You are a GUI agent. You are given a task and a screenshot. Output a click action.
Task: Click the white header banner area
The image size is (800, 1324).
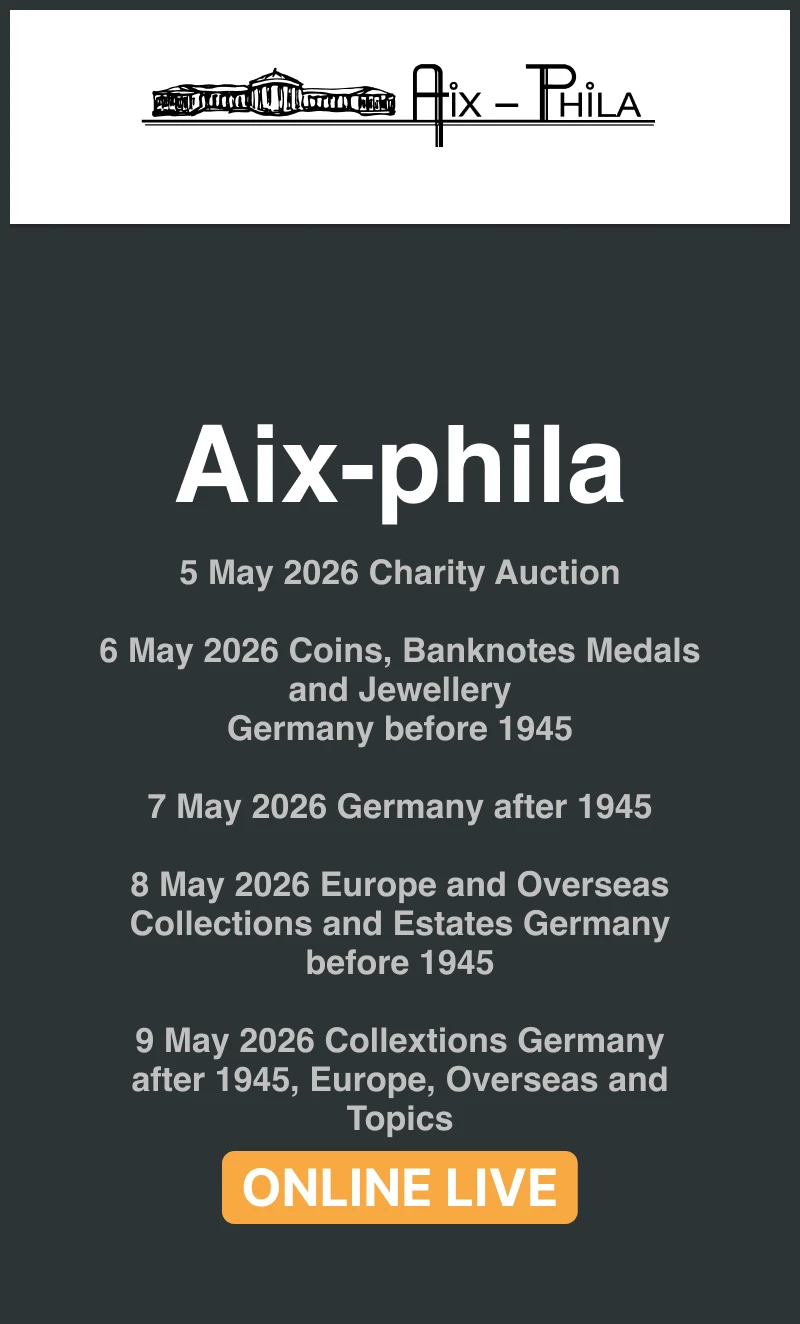400,180
